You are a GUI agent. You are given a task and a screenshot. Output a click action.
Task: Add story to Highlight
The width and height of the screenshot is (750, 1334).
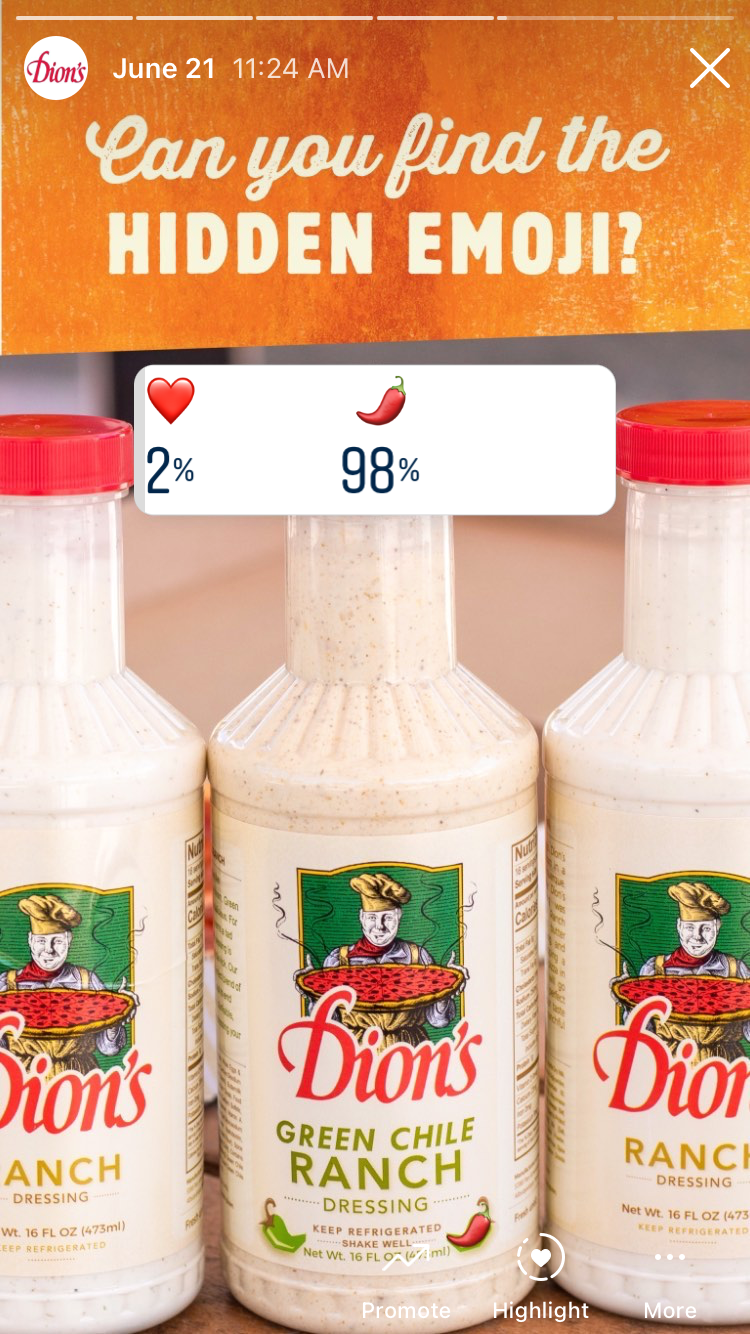(x=541, y=1279)
